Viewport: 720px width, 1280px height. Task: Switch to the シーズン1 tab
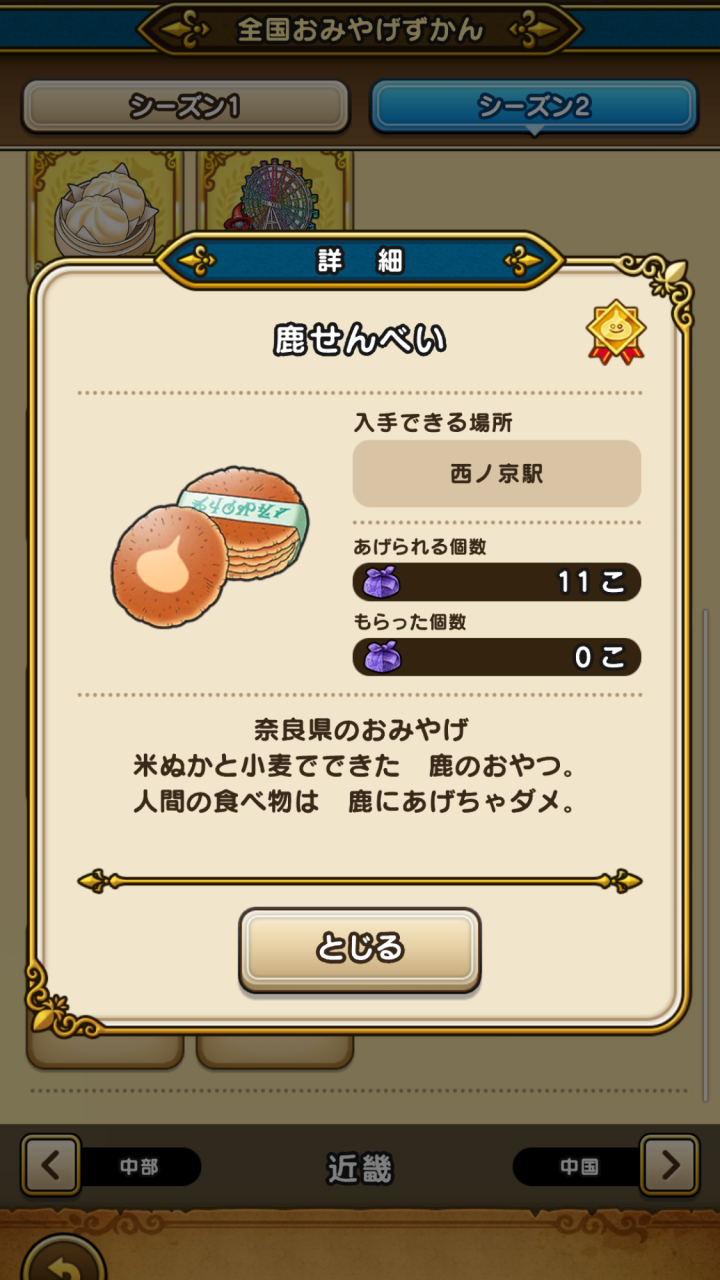tap(185, 107)
